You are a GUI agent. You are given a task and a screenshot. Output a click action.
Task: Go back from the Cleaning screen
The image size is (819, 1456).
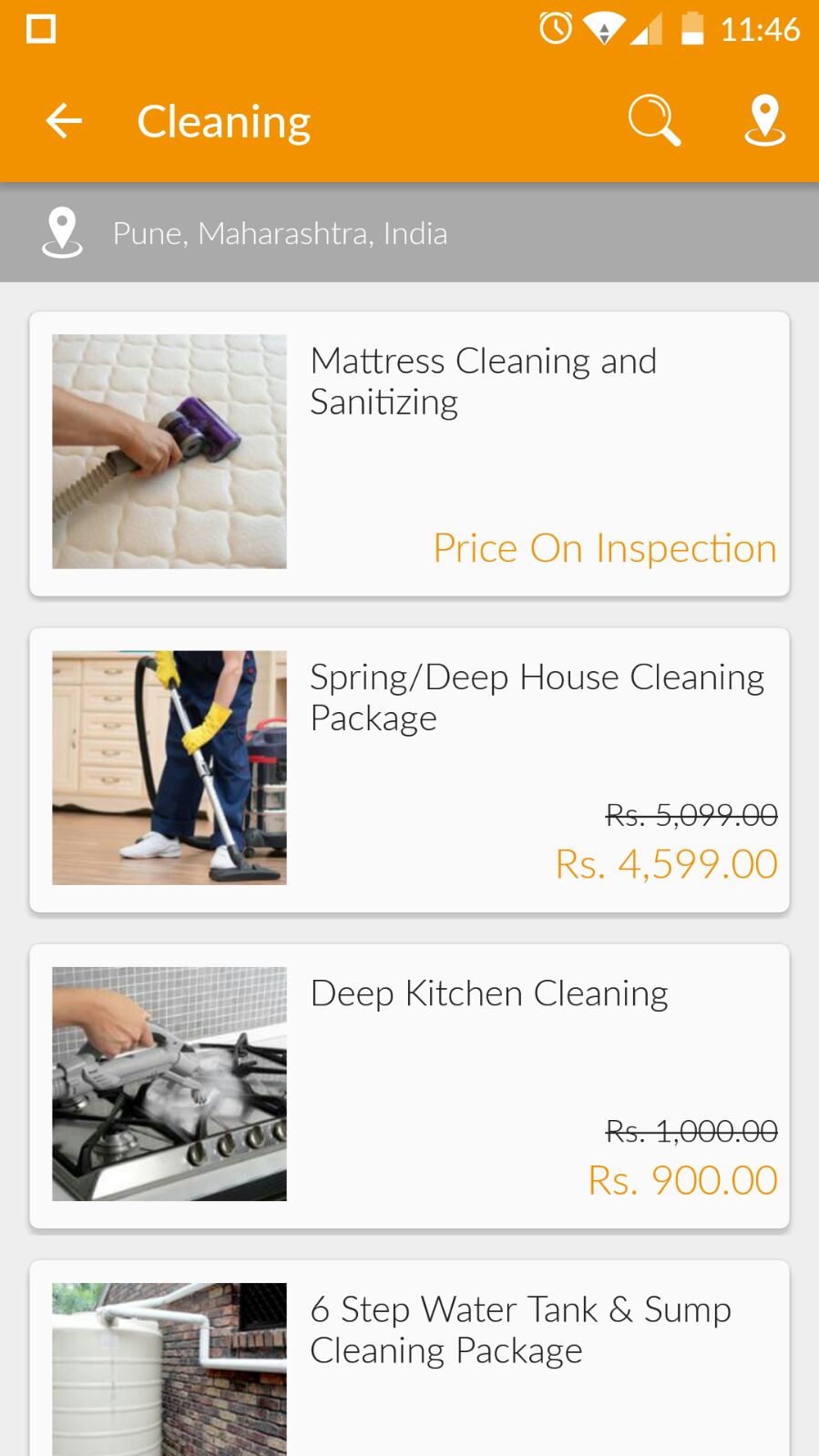pyautogui.click(x=64, y=120)
